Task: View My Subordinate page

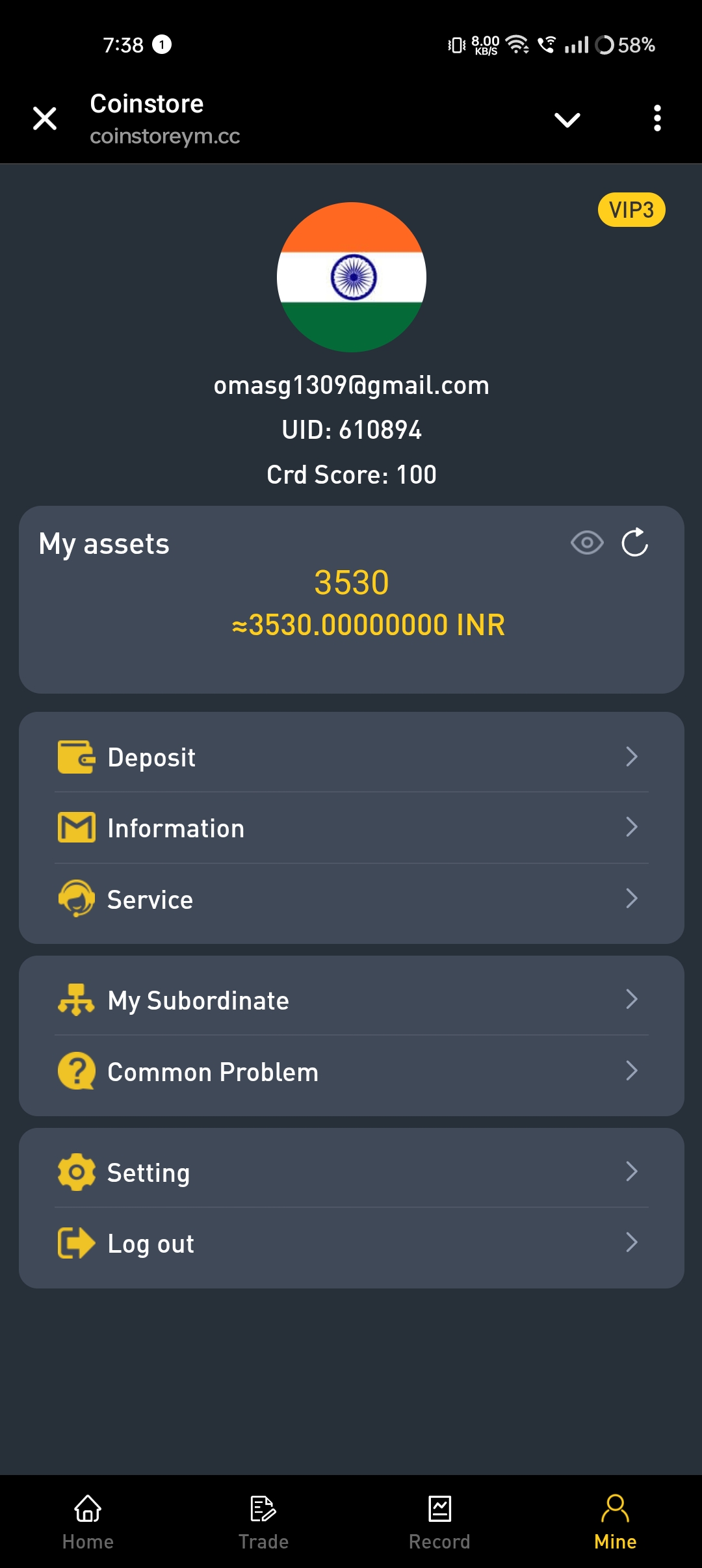Action: pos(351,1000)
